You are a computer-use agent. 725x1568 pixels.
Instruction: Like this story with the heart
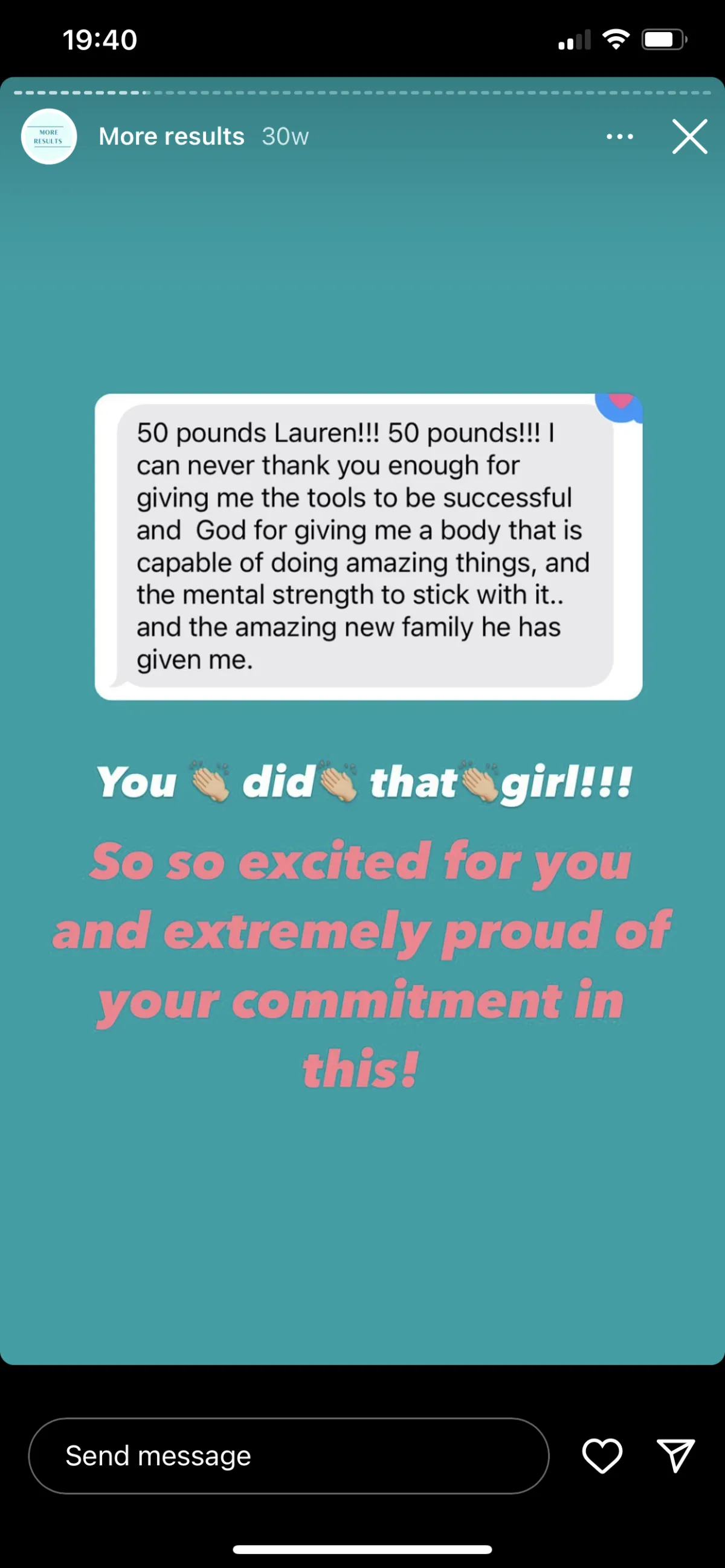602,1455
